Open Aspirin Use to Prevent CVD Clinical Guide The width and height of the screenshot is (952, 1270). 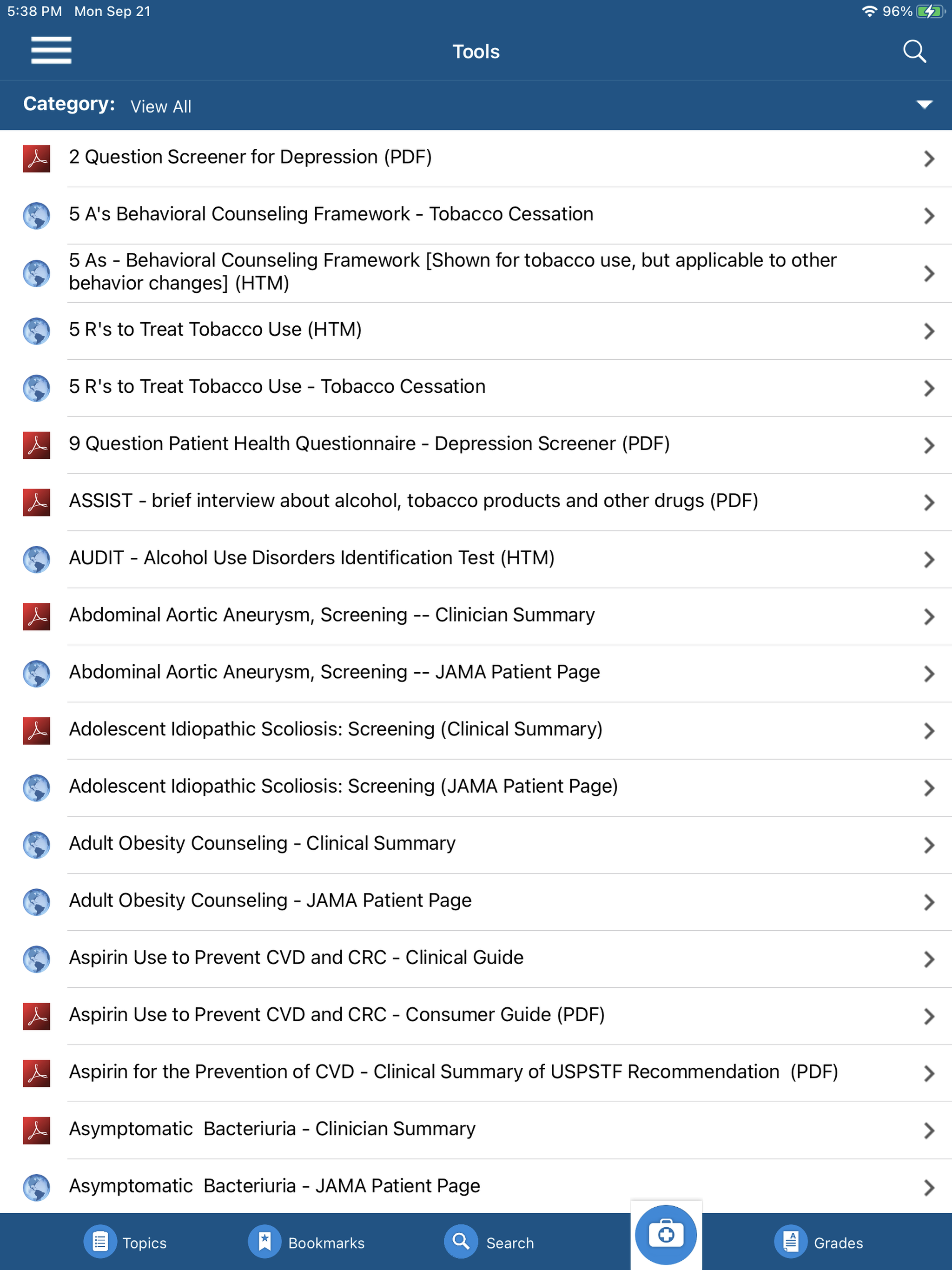[296, 957]
